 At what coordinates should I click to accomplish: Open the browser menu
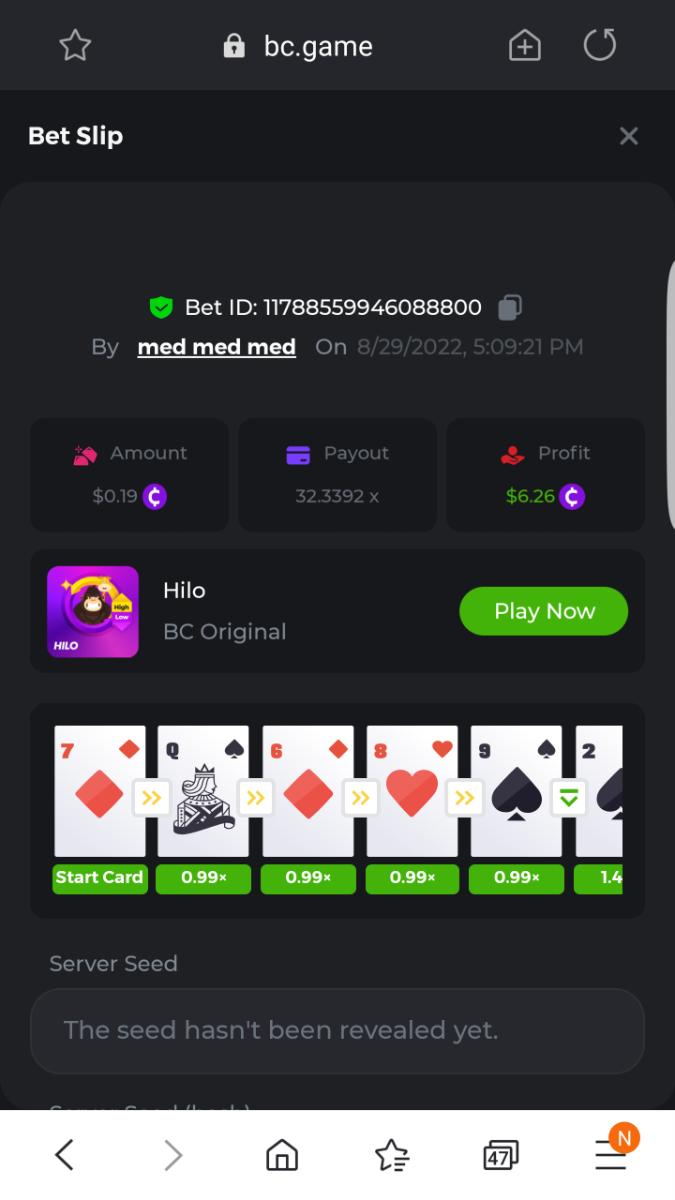pyautogui.click(x=611, y=1156)
